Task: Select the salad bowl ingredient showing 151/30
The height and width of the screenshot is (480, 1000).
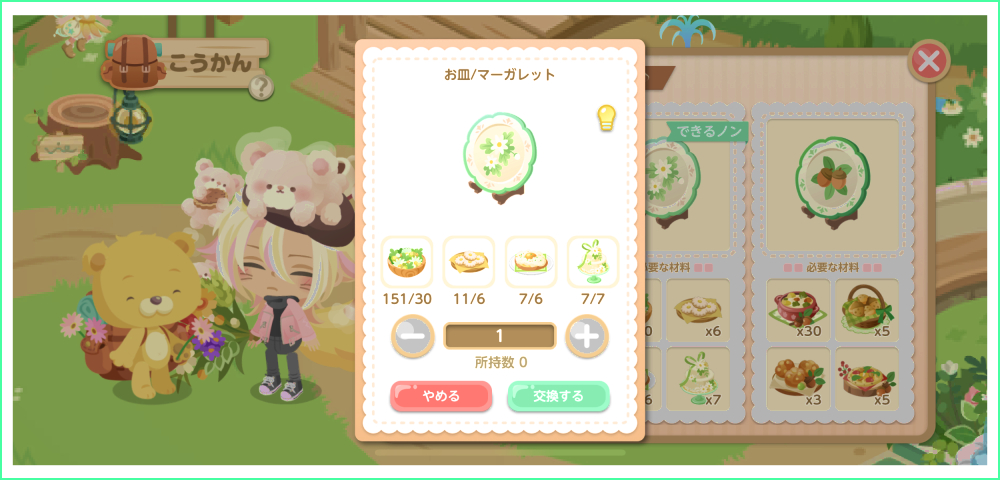Action: (x=407, y=263)
